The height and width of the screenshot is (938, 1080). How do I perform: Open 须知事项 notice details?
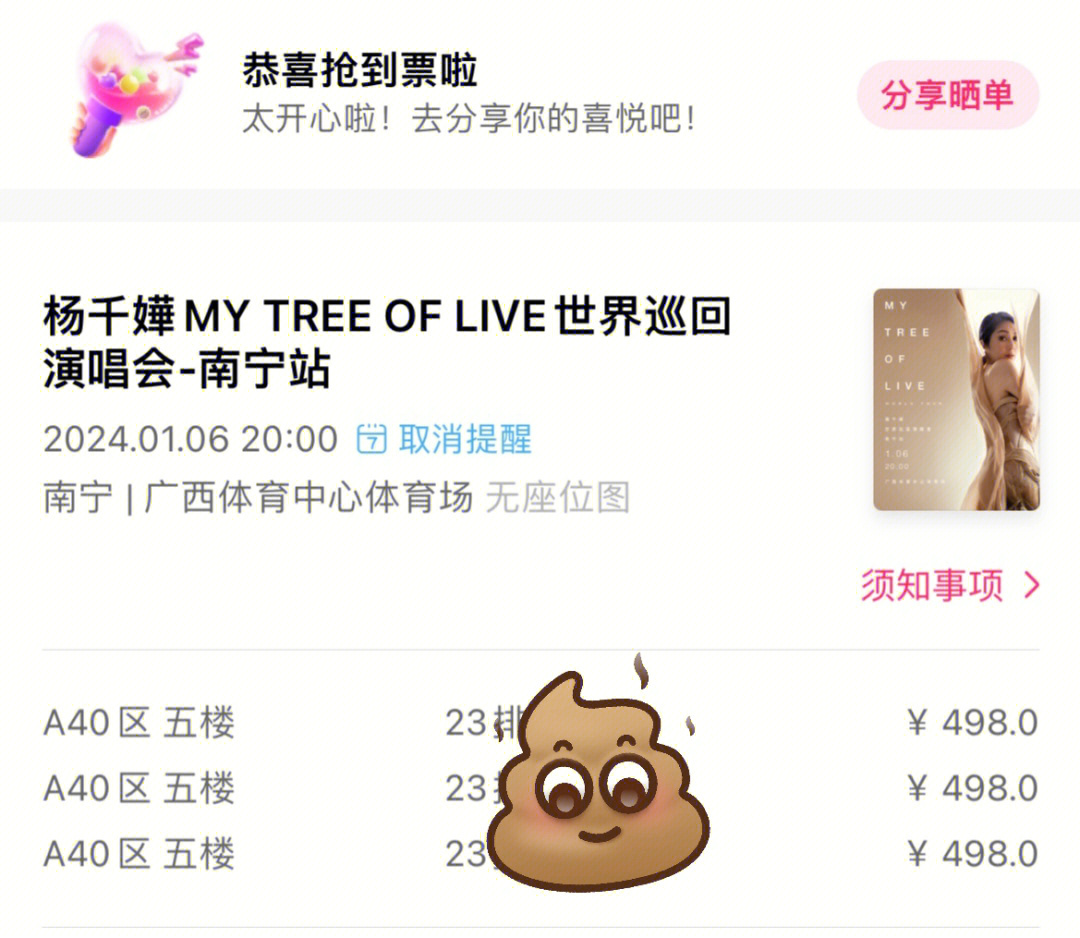tap(948, 586)
